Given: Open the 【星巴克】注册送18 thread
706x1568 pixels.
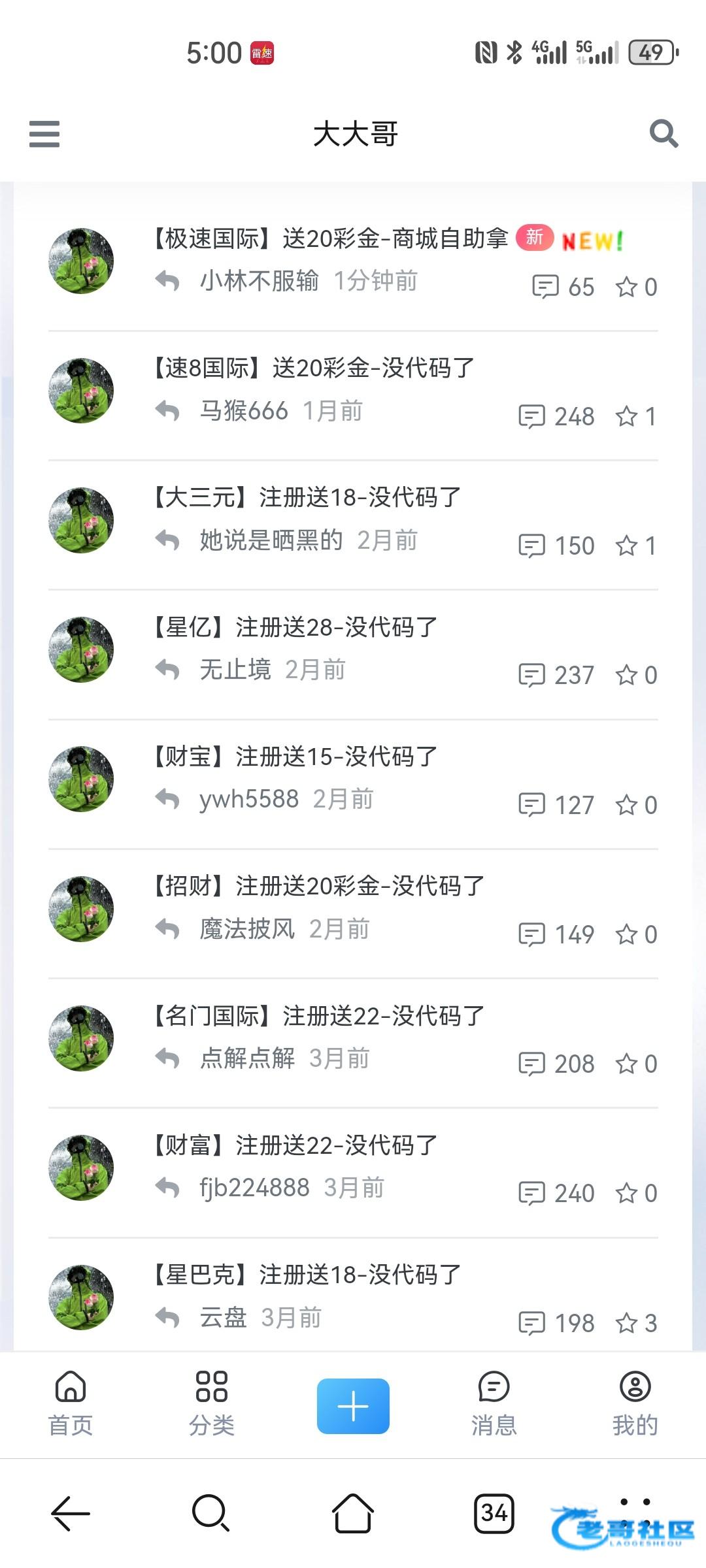Looking at the screenshot, I should (306, 1275).
